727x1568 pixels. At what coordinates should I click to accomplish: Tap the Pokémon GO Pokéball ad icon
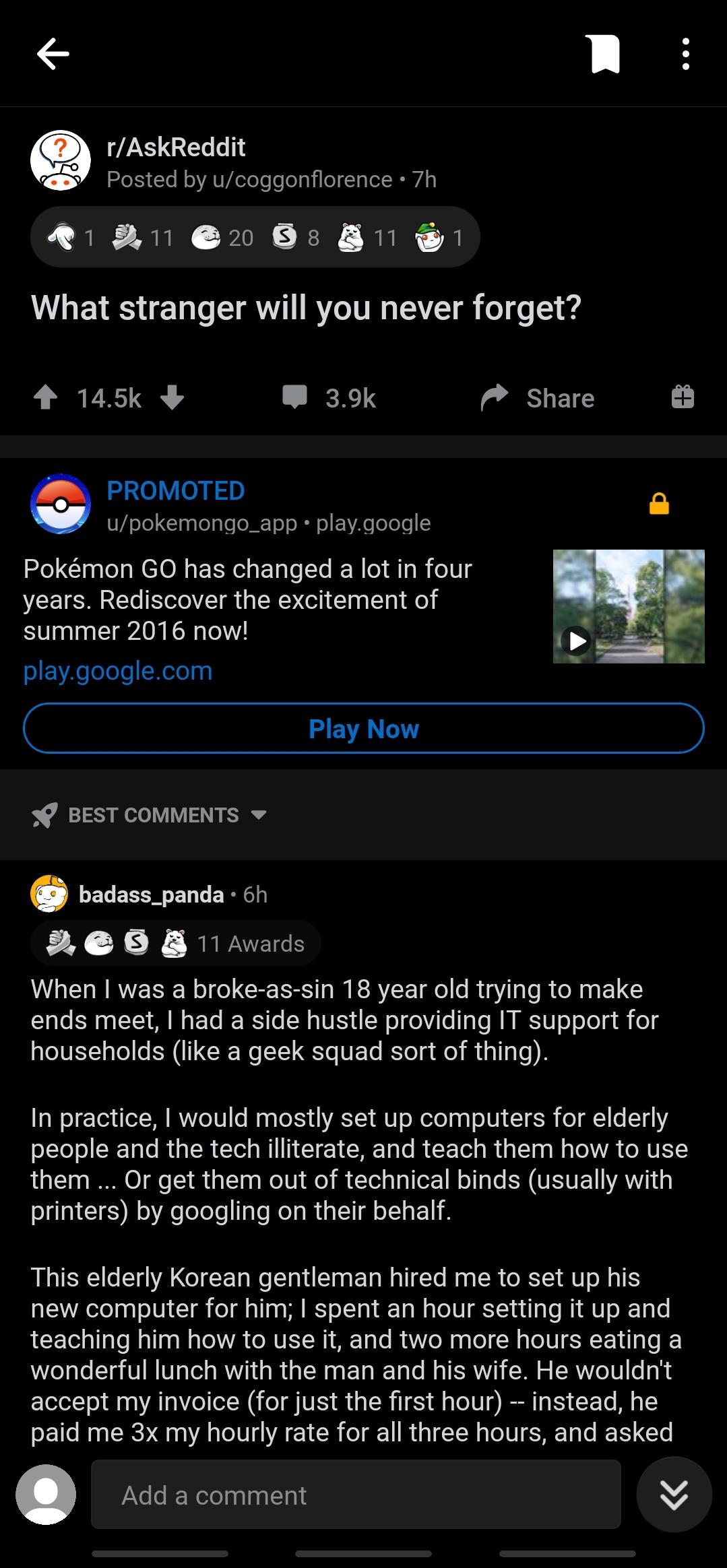pos(61,504)
